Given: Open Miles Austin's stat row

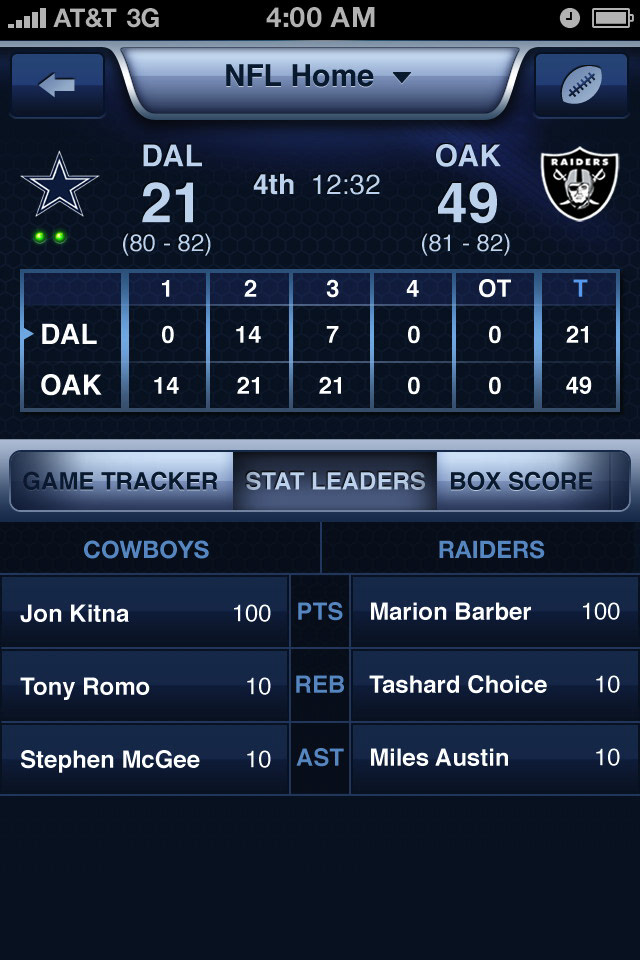Looking at the screenshot, I should (494, 758).
